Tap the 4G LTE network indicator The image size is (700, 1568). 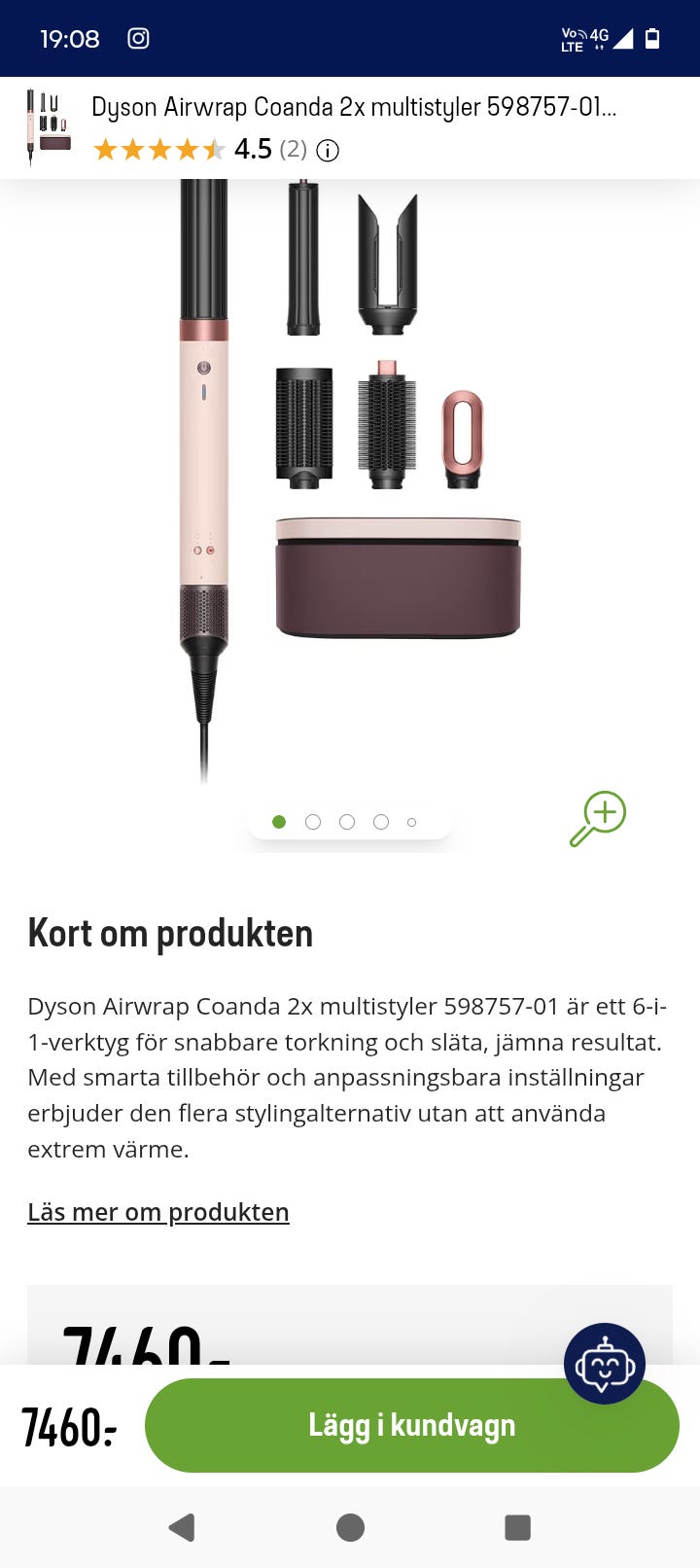tap(584, 39)
